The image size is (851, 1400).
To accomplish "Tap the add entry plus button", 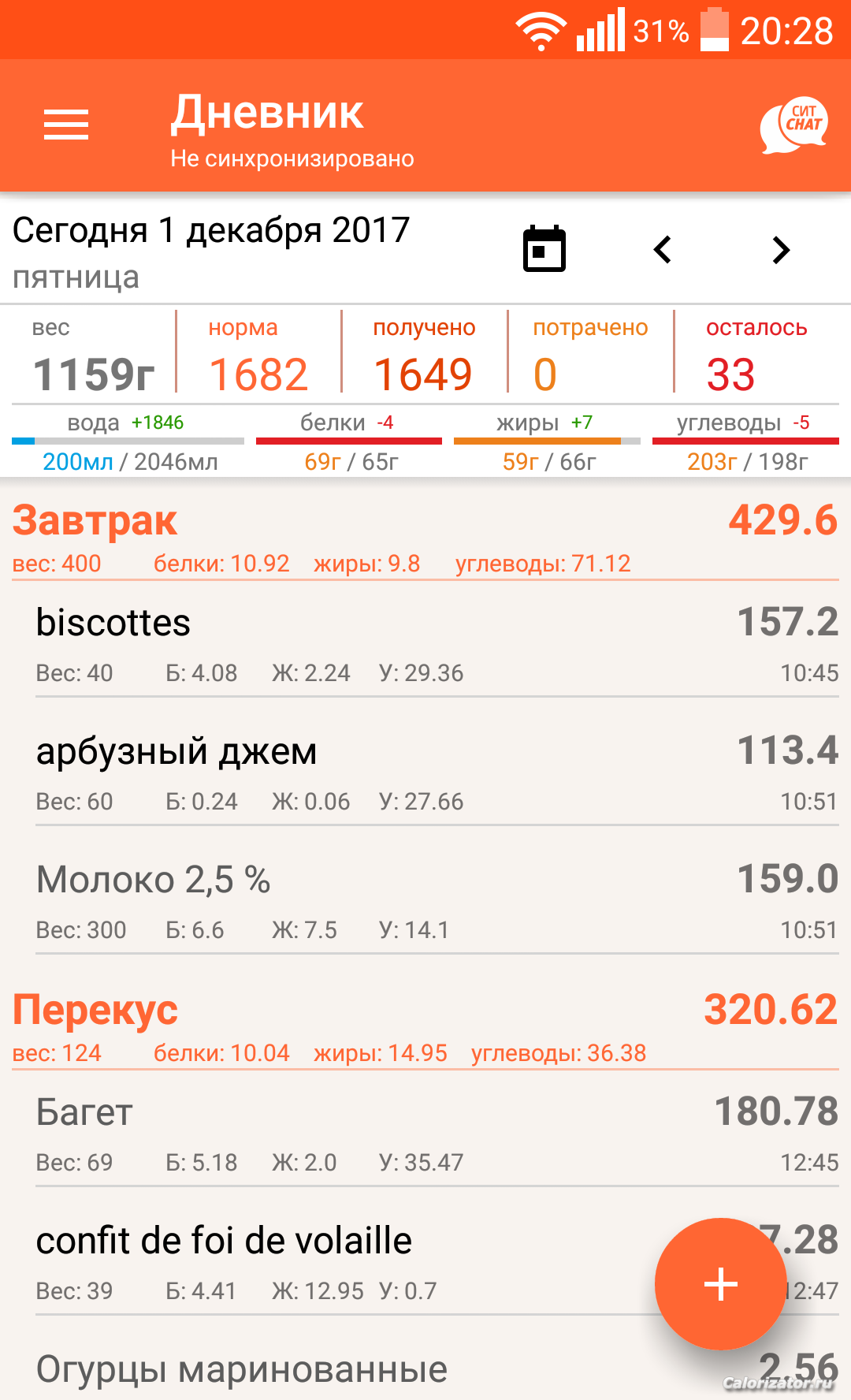I will pyautogui.click(x=720, y=1284).
